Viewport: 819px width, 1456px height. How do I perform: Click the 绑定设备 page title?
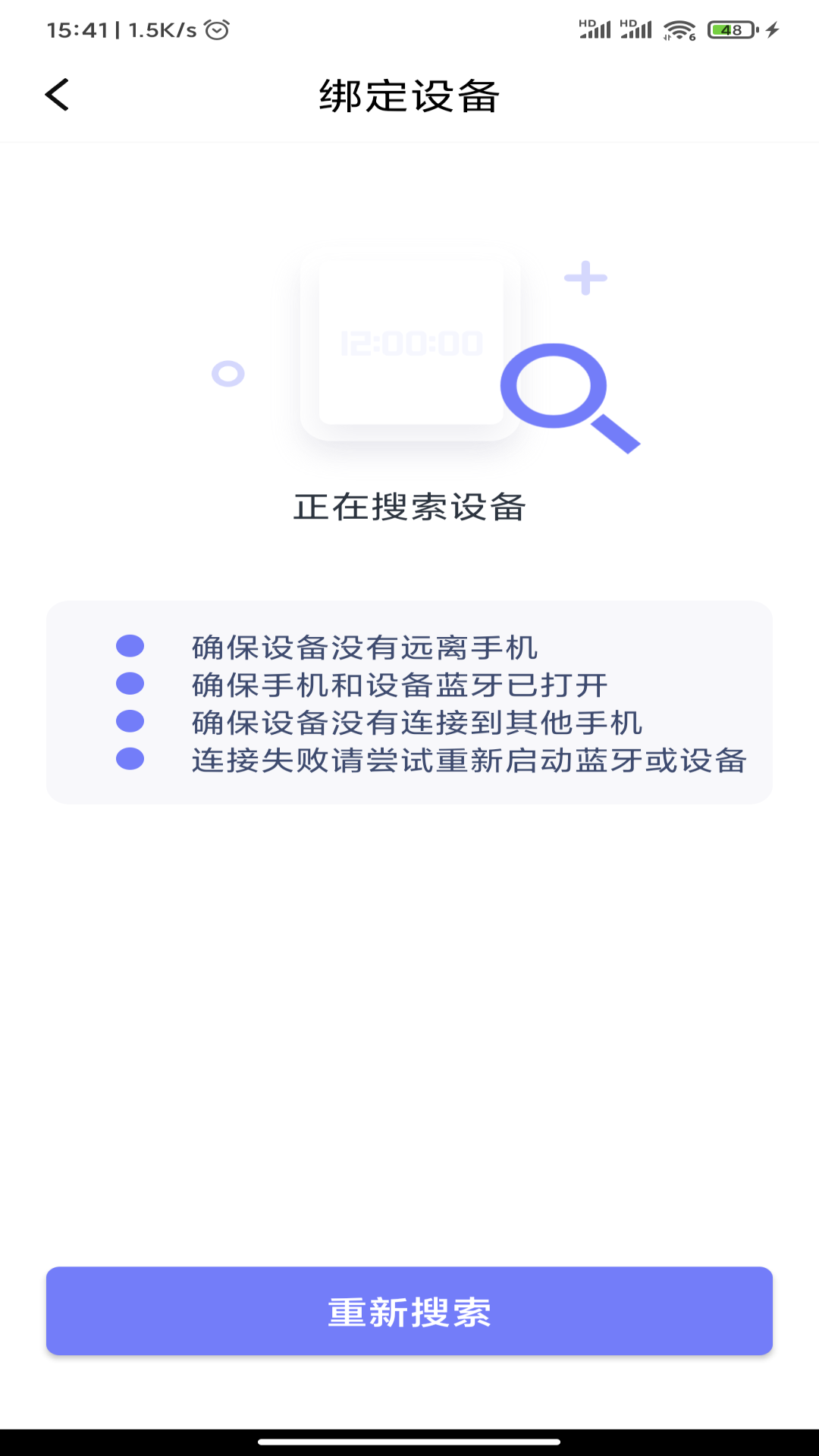(409, 96)
